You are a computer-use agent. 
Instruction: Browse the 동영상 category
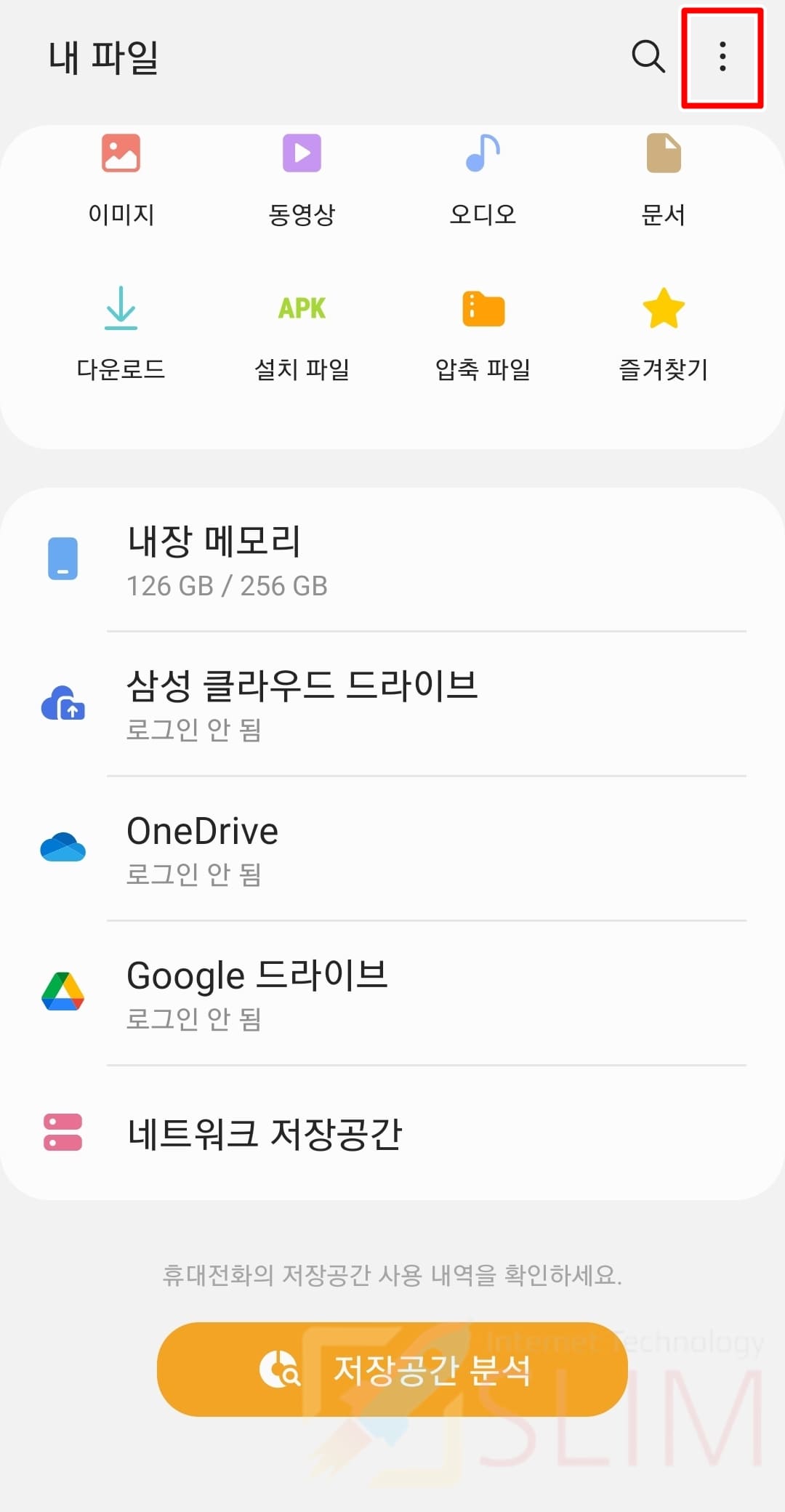coord(302,178)
